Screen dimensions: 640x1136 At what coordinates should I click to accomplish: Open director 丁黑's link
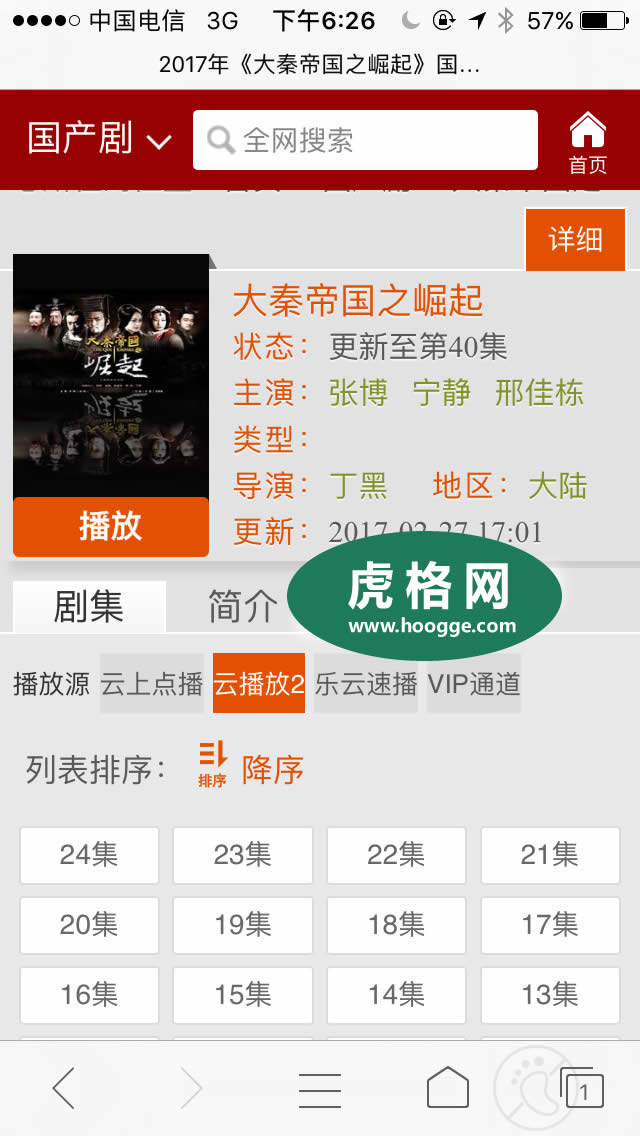point(358,486)
